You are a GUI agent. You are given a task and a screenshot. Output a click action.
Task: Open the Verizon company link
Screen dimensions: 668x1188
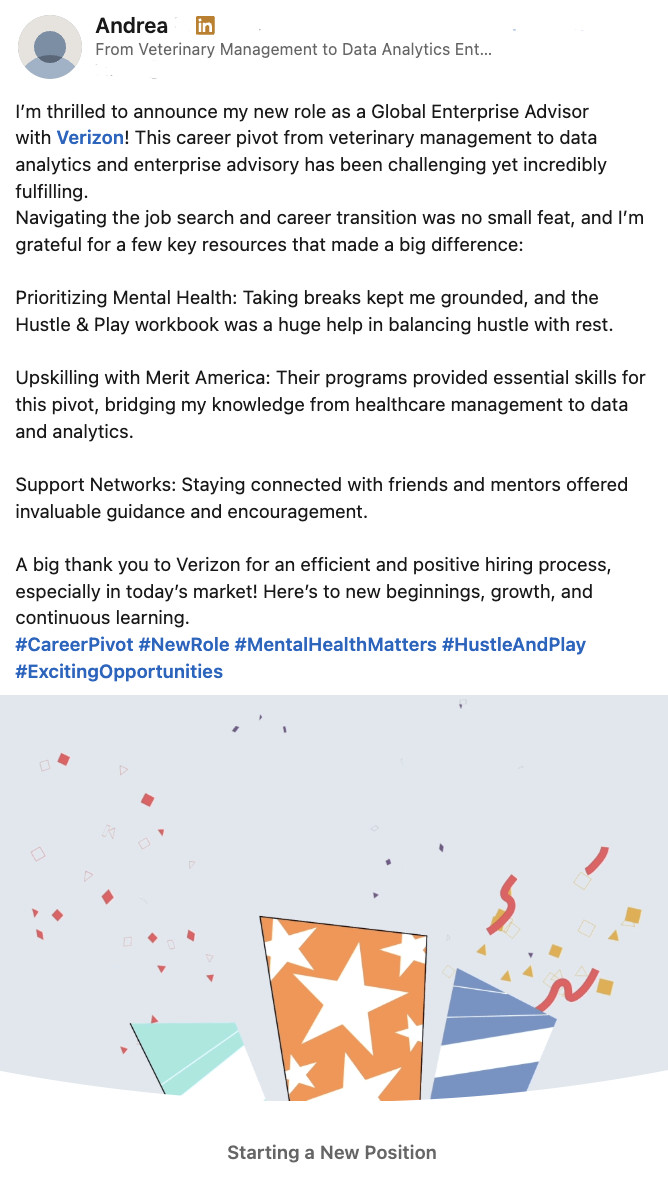90,138
